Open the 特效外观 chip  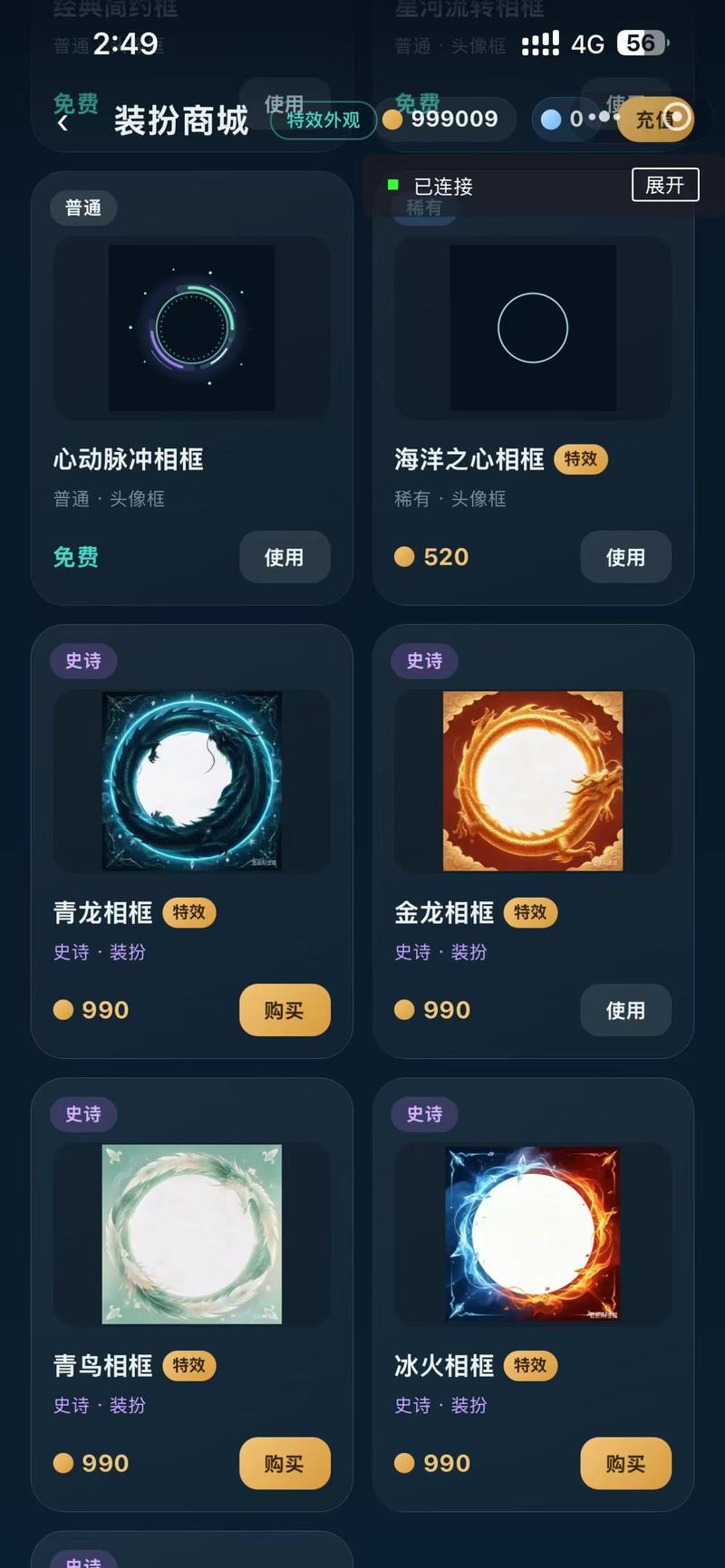[x=324, y=120]
